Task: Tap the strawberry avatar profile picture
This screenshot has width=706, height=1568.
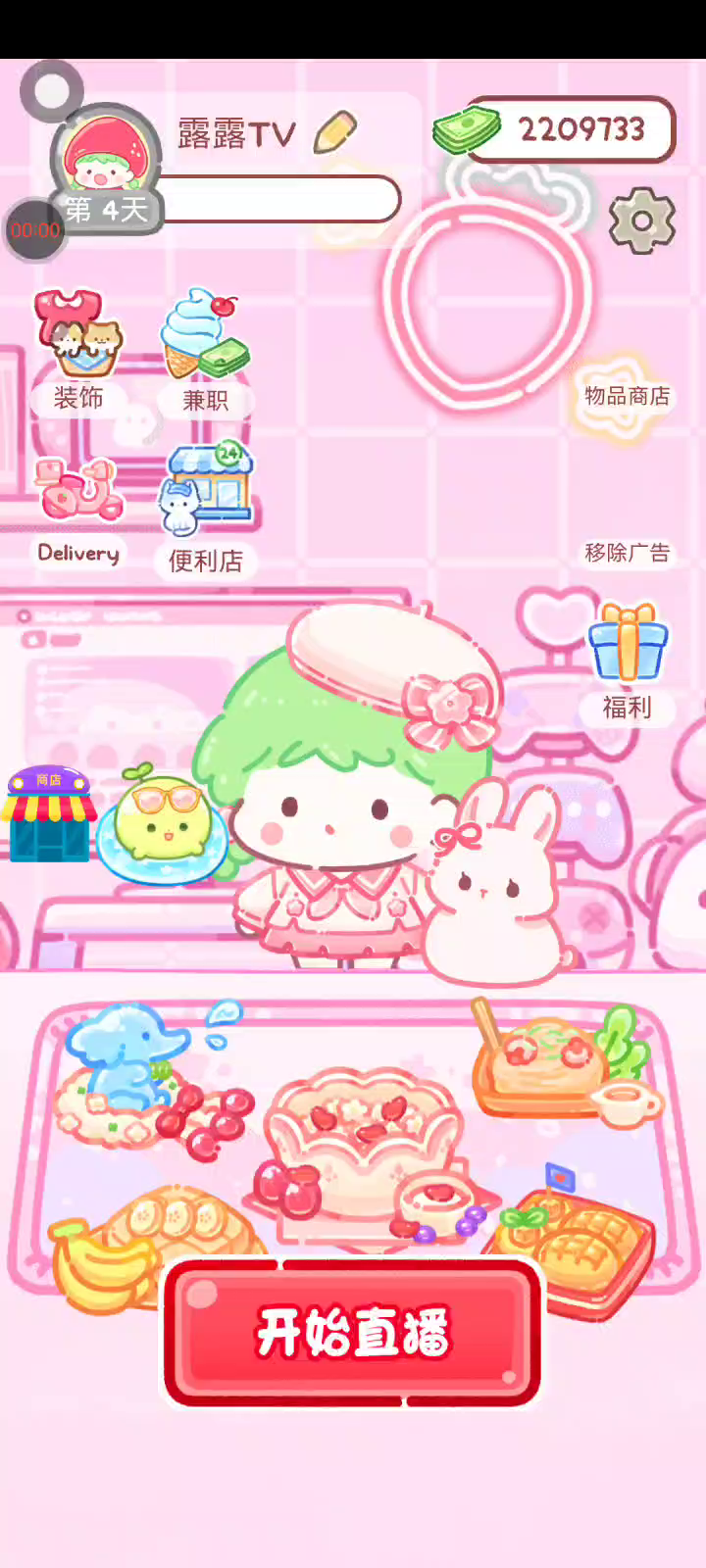Action: click(105, 157)
